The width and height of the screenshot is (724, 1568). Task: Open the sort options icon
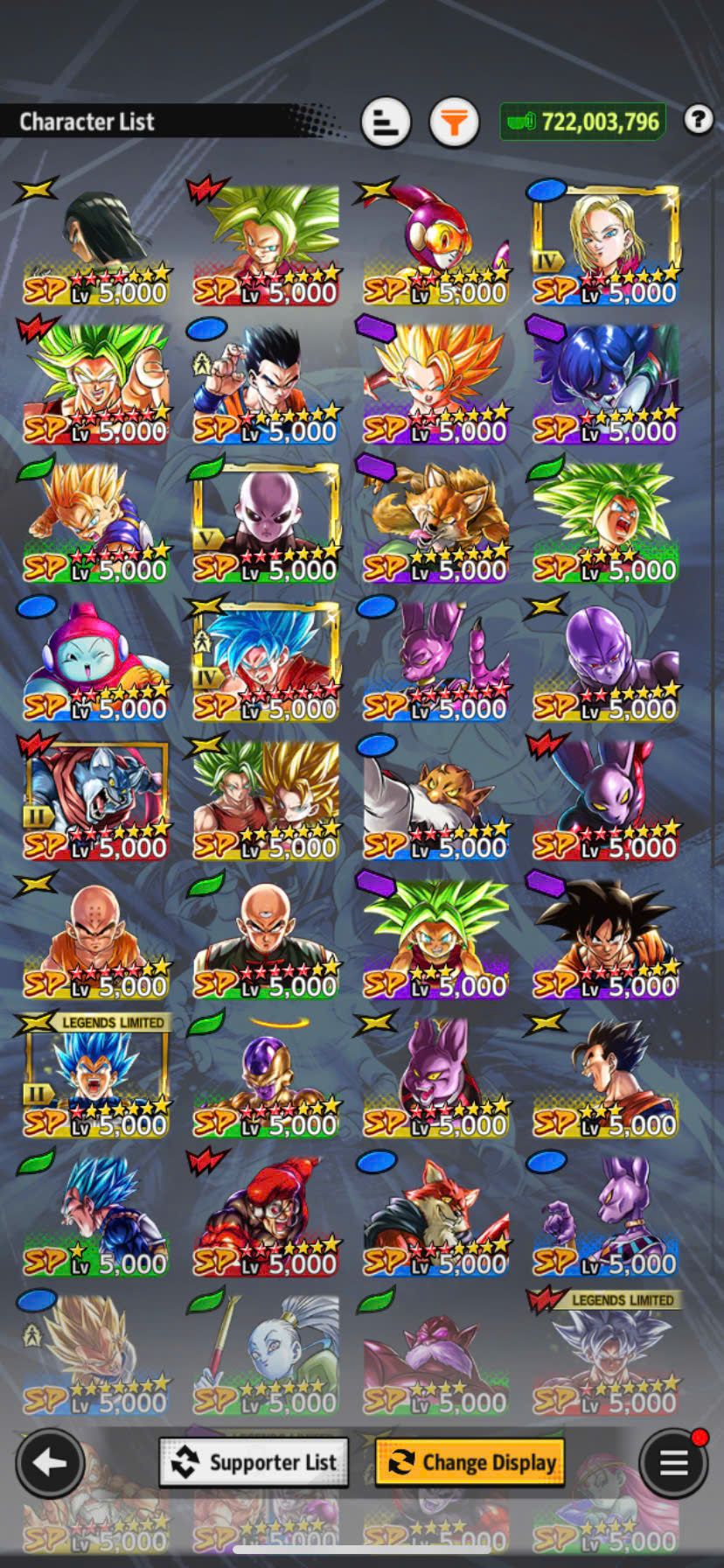tap(386, 121)
